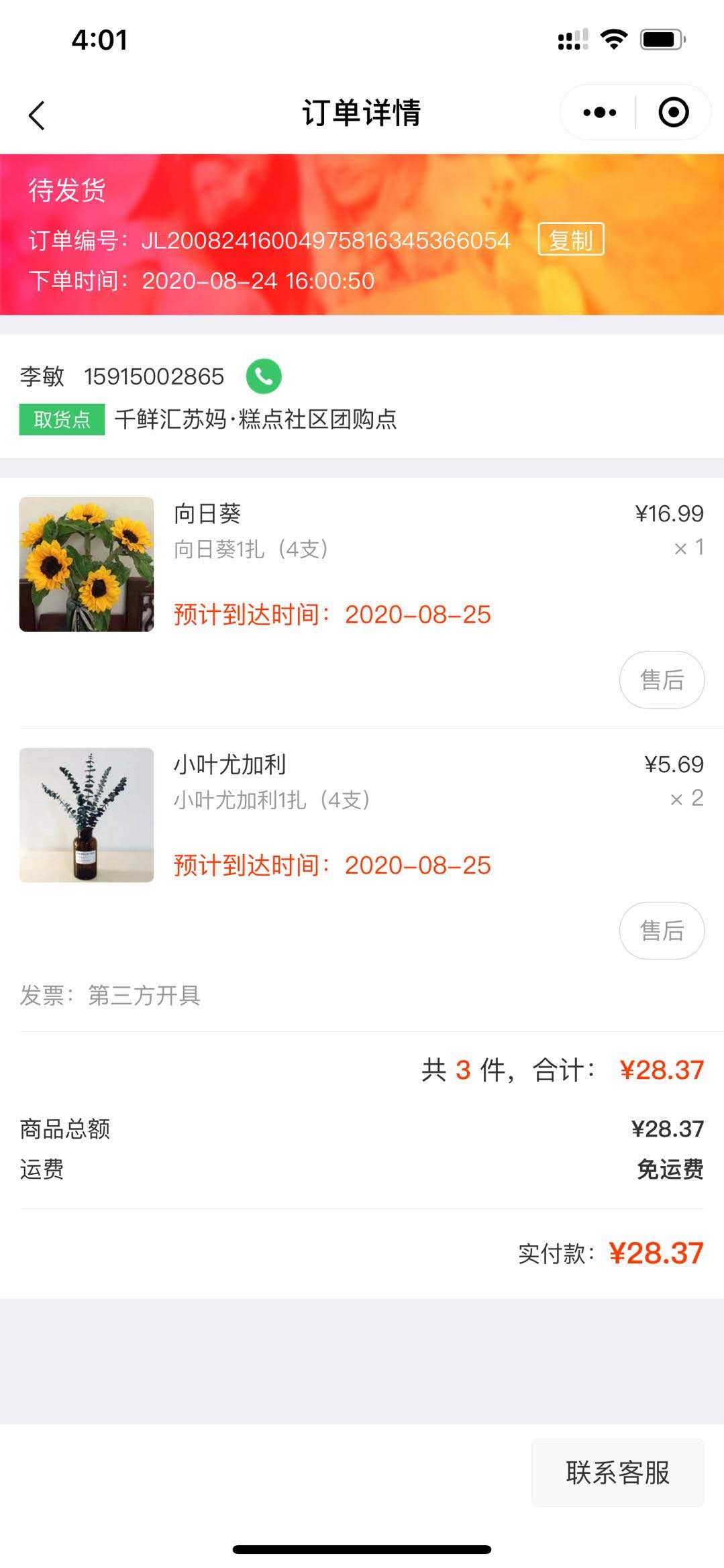Viewport: 724px width, 1568px height.
Task: Request after-sales (售后) for 小叶尤加利
Action: 661,931
